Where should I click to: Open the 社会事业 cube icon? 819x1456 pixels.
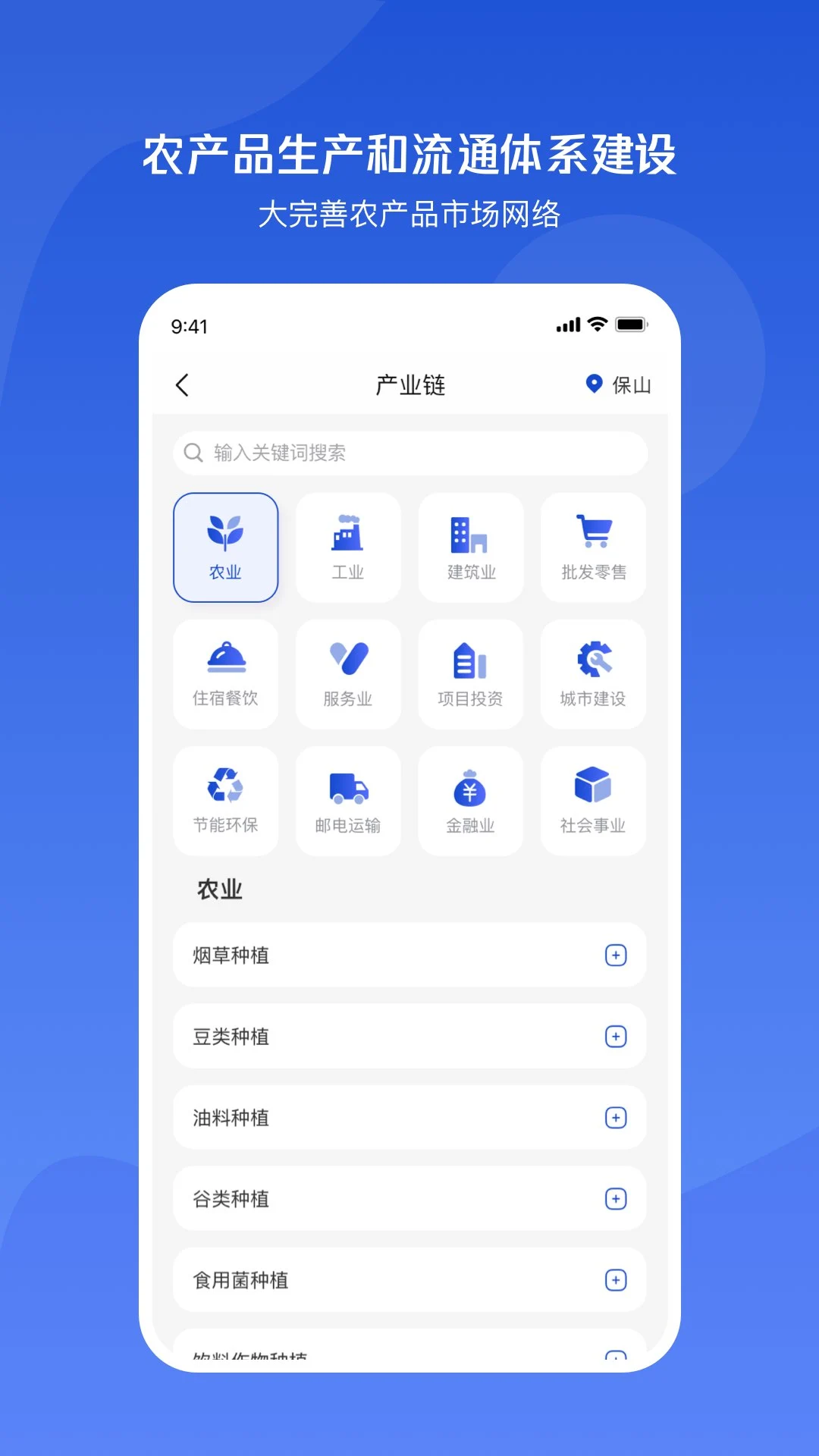[x=594, y=799]
